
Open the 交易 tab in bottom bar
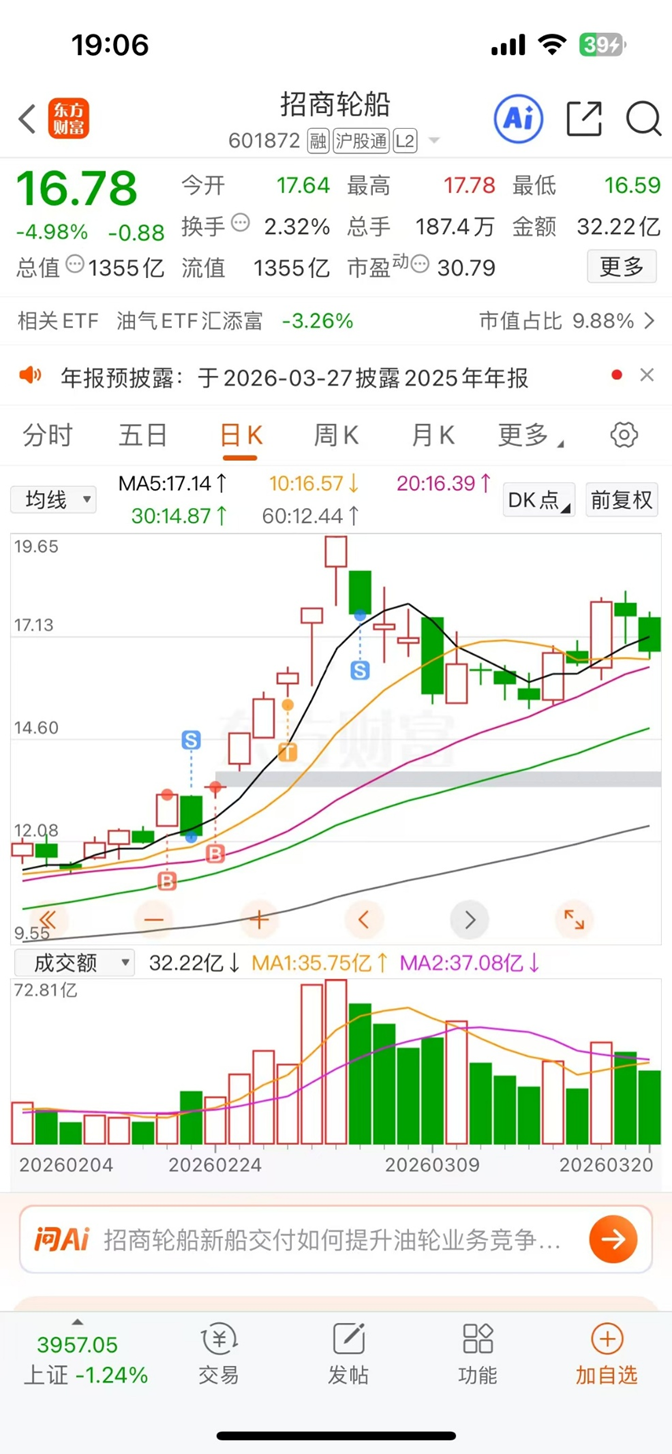[219, 1354]
